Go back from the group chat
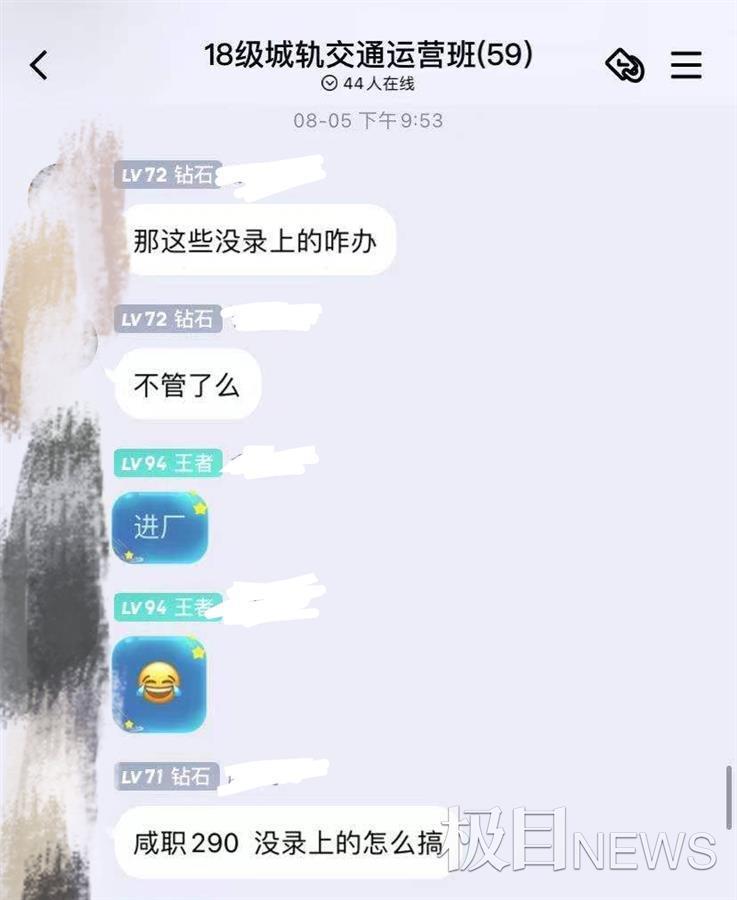 tap(39, 66)
